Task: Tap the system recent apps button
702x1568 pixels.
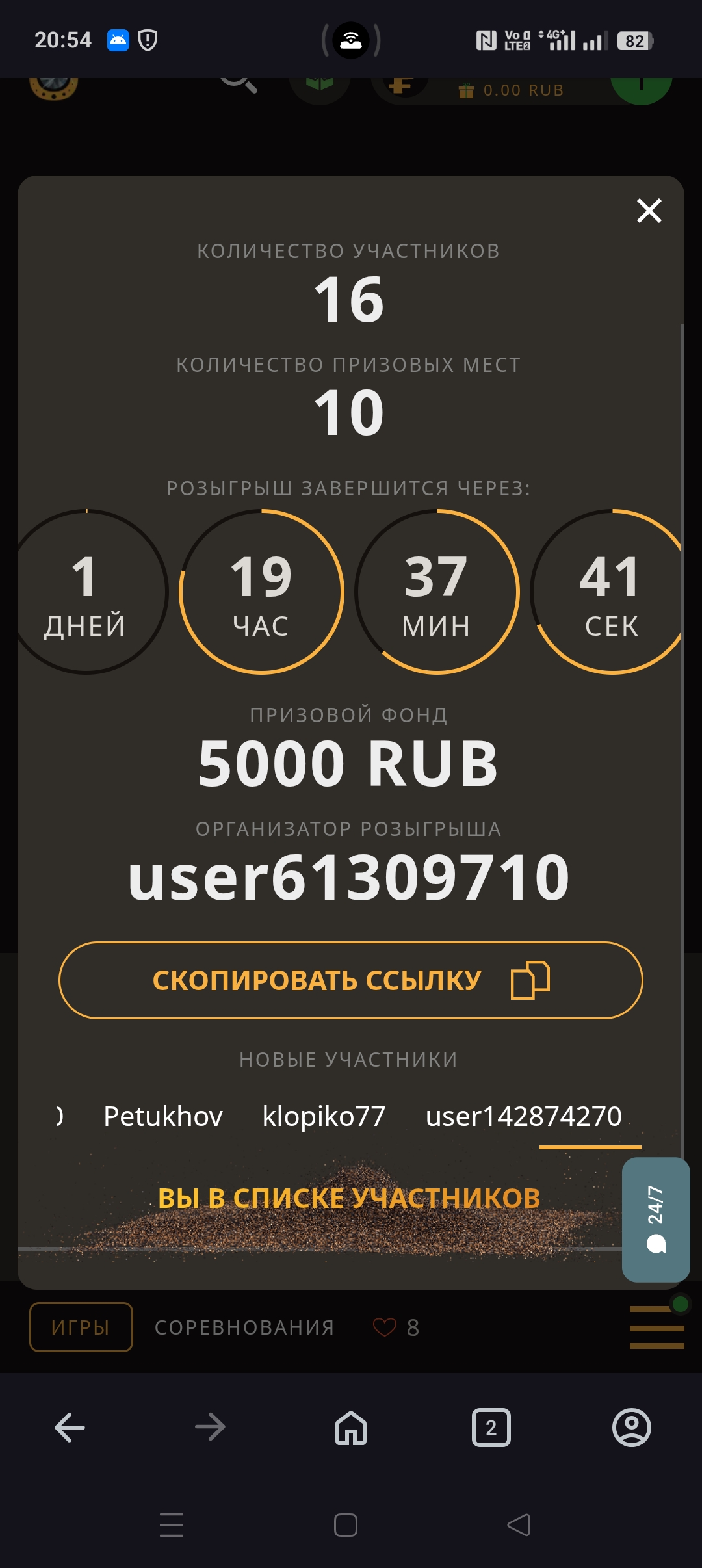Action: pyautogui.click(x=172, y=1524)
